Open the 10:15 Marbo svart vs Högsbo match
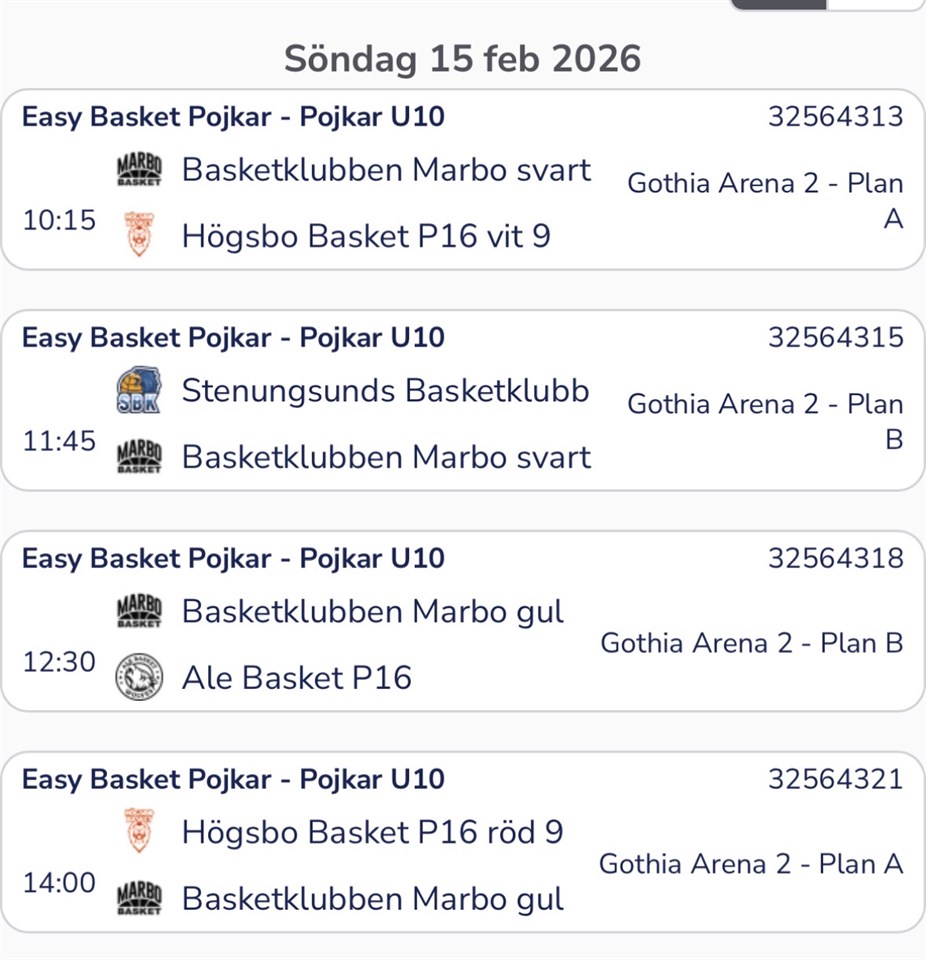926x960 pixels. click(462, 180)
